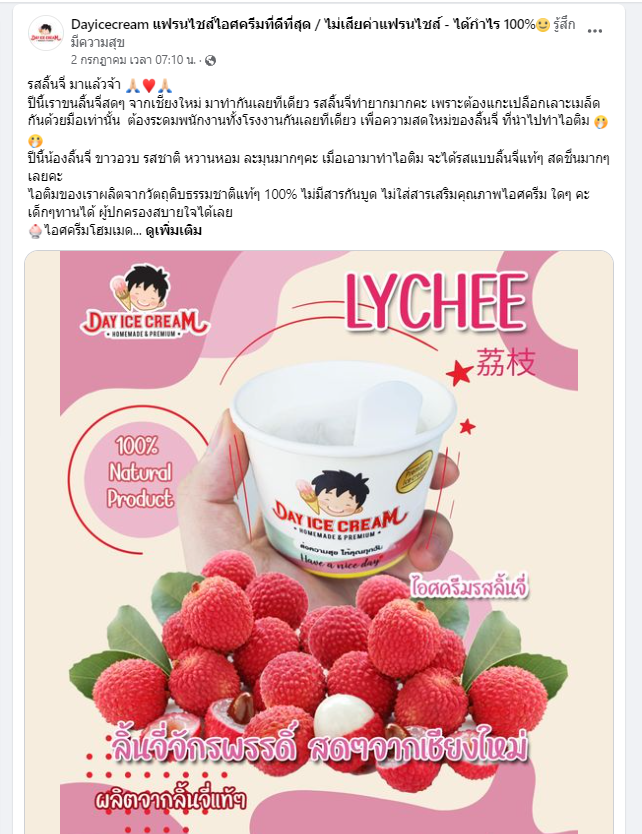Open the post options three-dot menu
Viewport: 642px width, 834px height.
[x=596, y=31]
